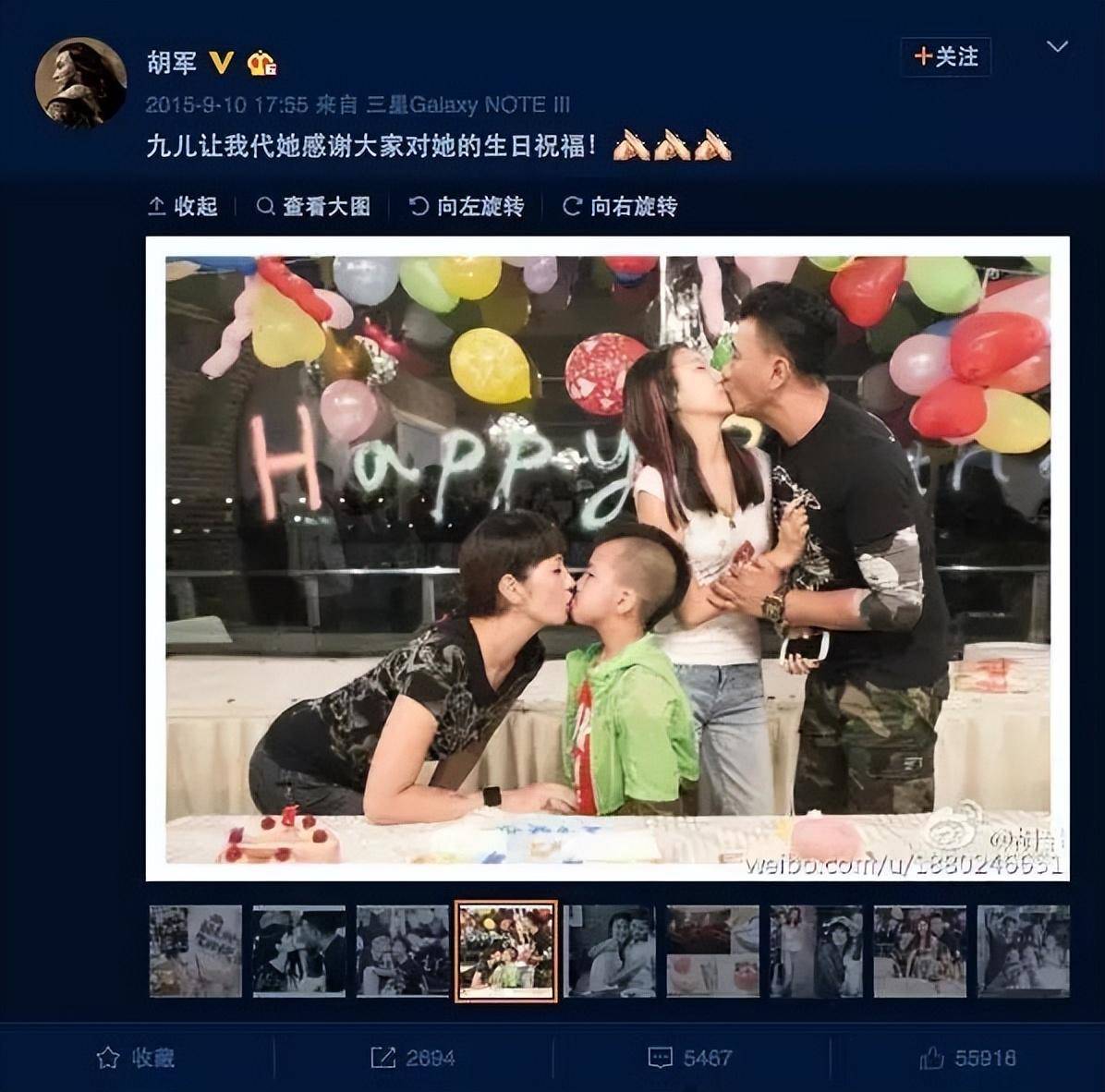Select the third thumbnail in the strip
Screen dimensions: 1105x1092
click(x=403, y=951)
